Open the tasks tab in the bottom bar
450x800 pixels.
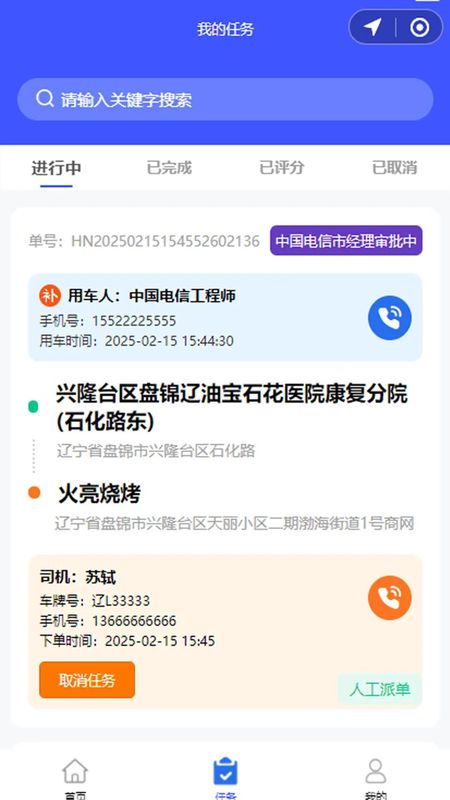(x=225, y=778)
